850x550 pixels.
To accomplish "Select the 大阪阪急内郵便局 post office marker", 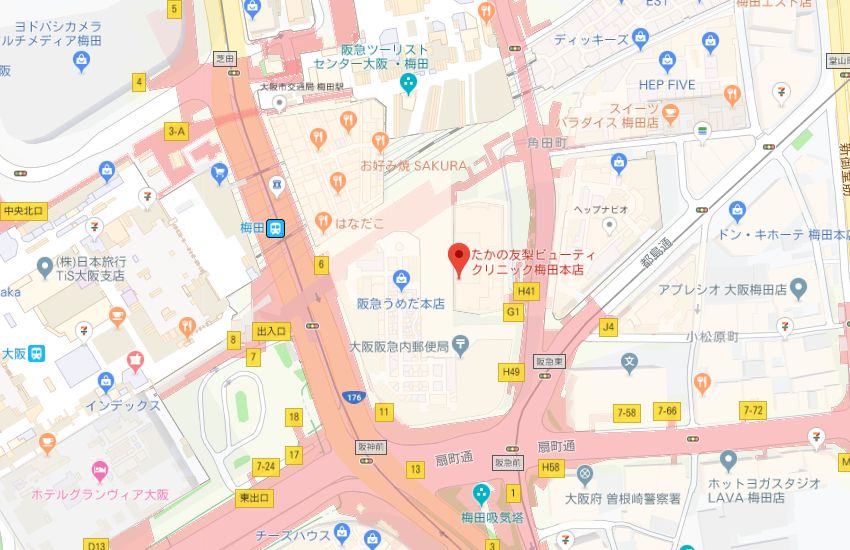I will point(460,346).
